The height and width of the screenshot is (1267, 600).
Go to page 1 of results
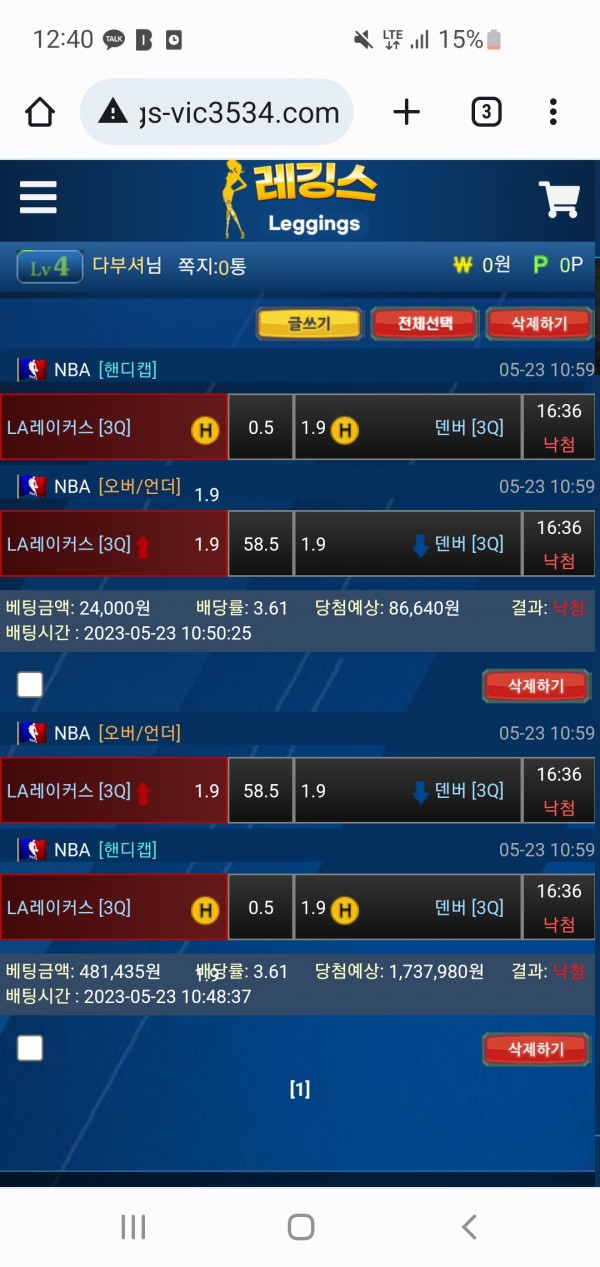(299, 1089)
